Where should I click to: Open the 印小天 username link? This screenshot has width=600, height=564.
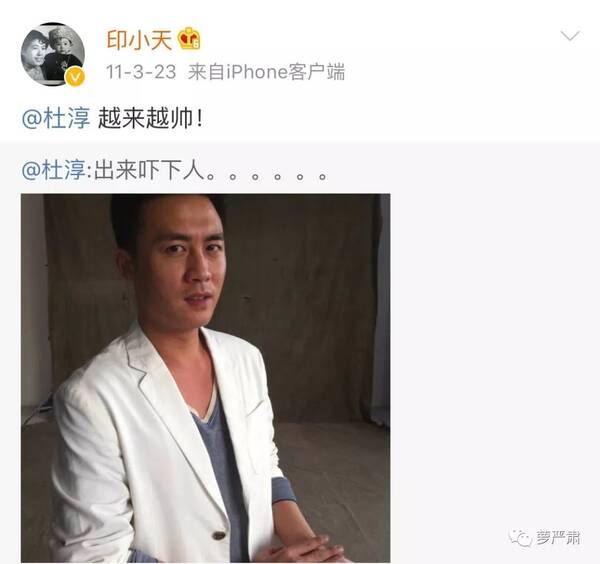[139, 40]
